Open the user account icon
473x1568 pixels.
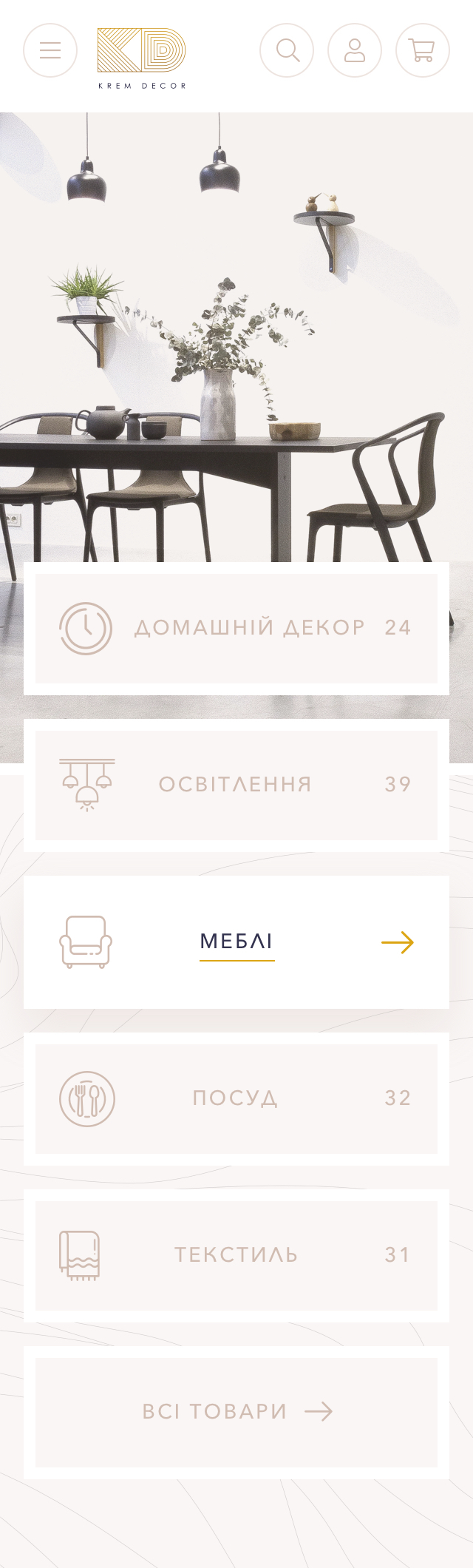click(355, 50)
